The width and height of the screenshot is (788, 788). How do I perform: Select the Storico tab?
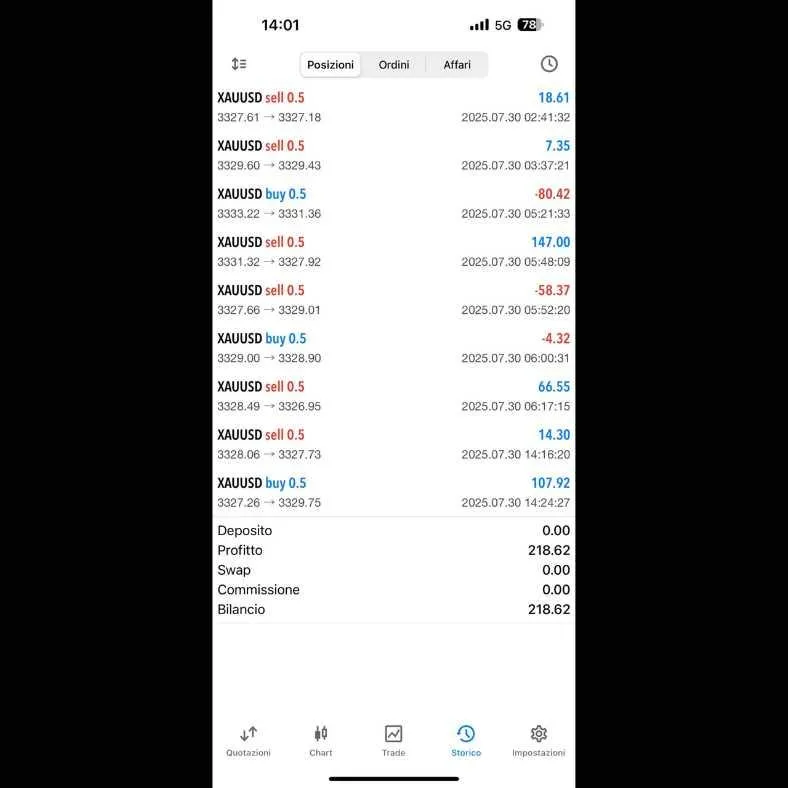[466, 740]
